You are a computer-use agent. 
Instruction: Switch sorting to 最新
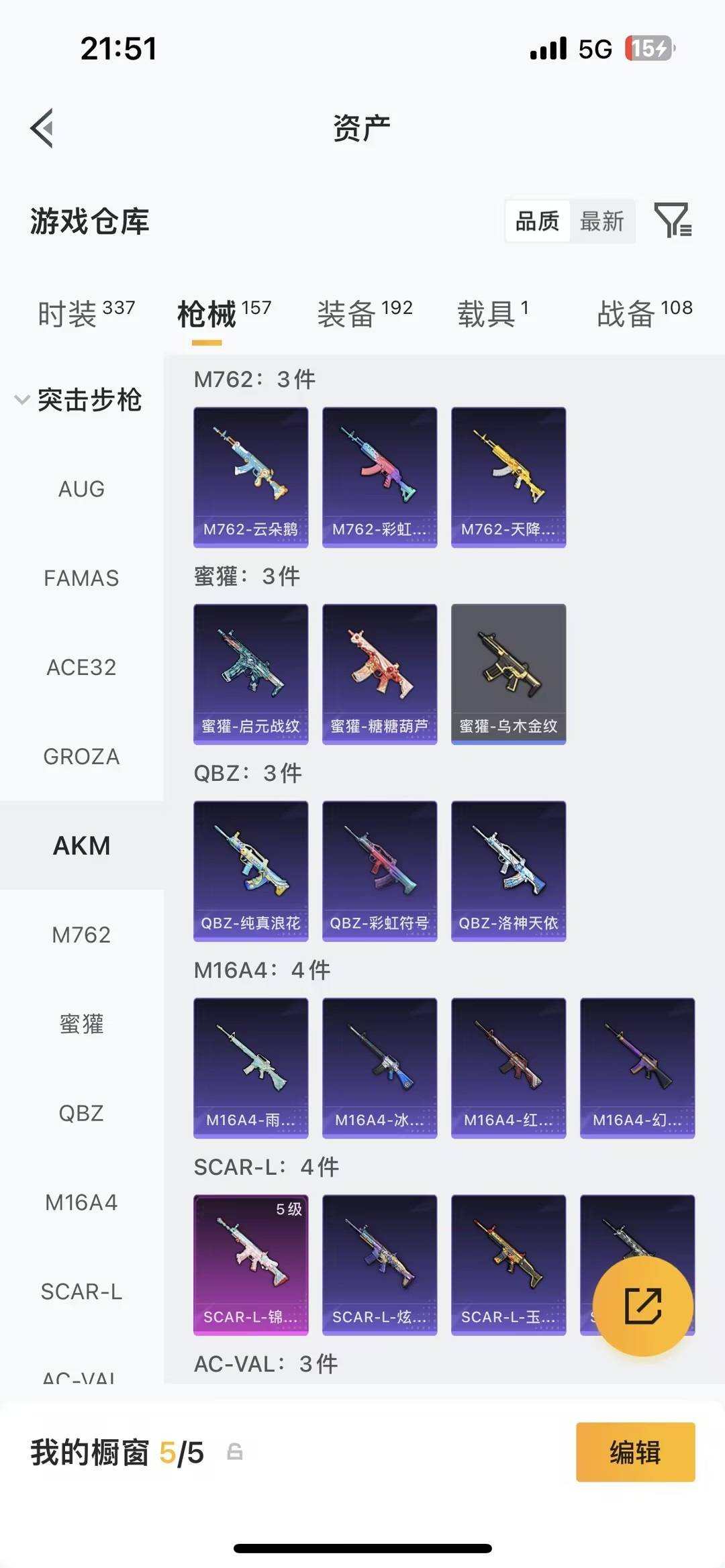coord(601,221)
